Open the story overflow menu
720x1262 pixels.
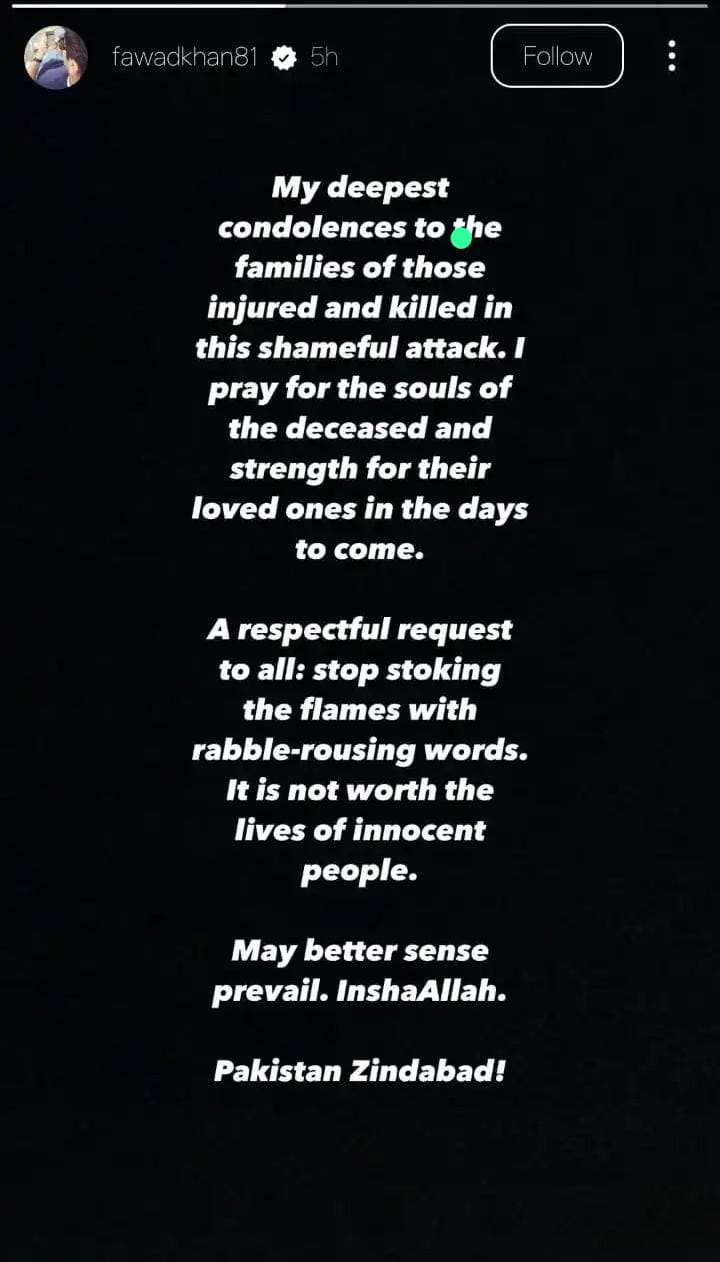671,56
